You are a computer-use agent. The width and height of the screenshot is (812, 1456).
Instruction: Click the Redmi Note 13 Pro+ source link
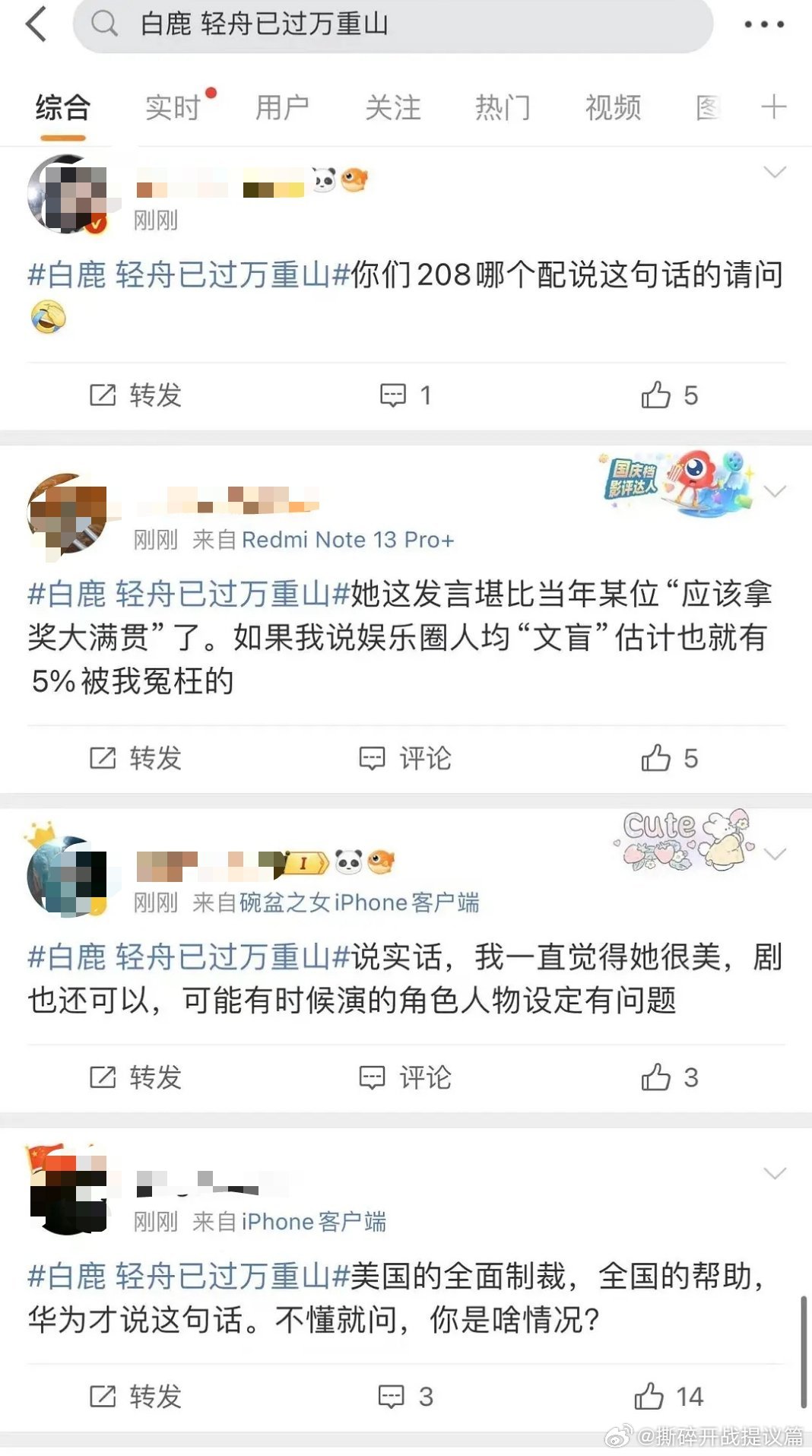[x=346, y=540]
